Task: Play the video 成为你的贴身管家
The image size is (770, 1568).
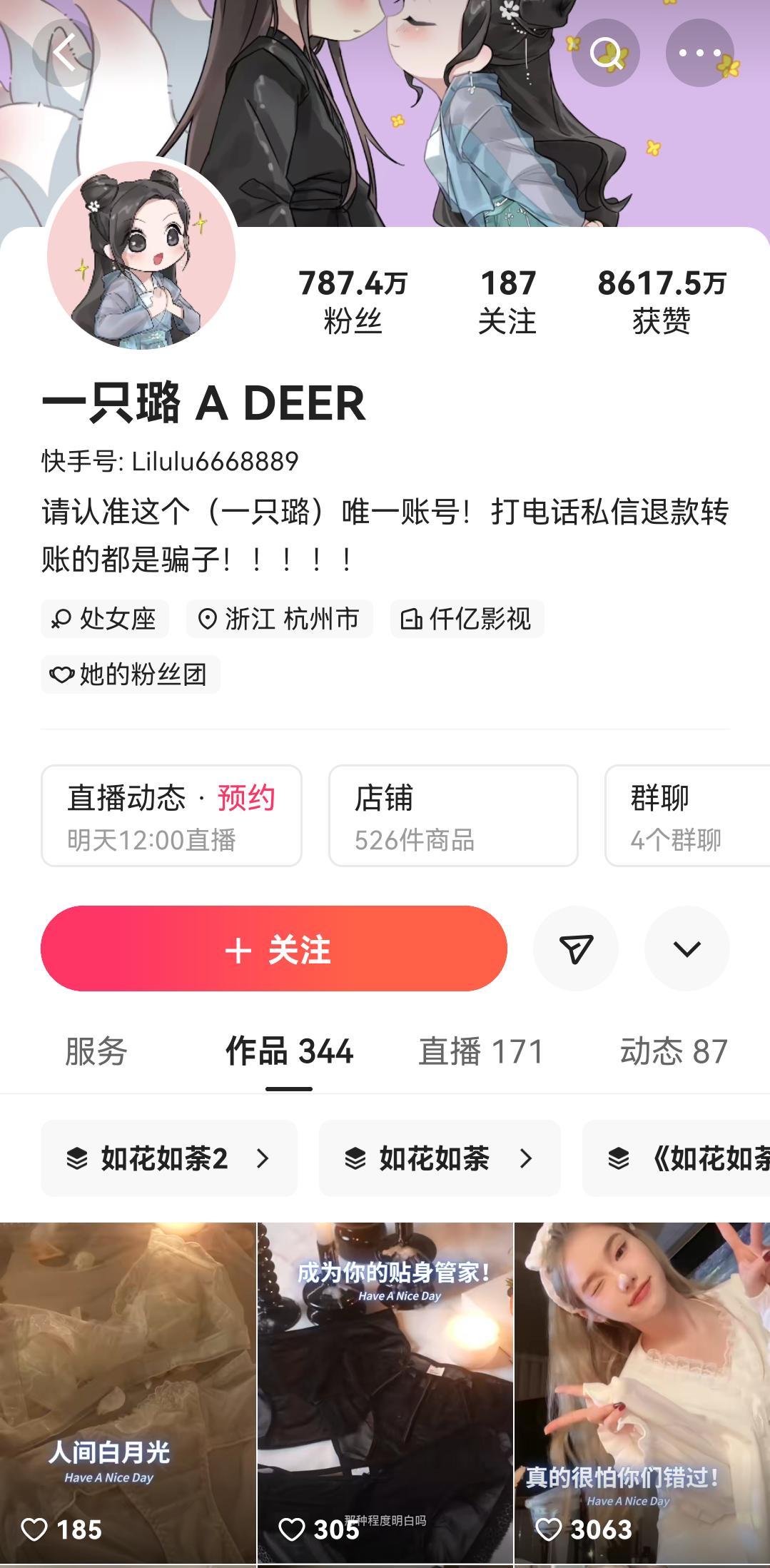Action: coord(385,1392)
